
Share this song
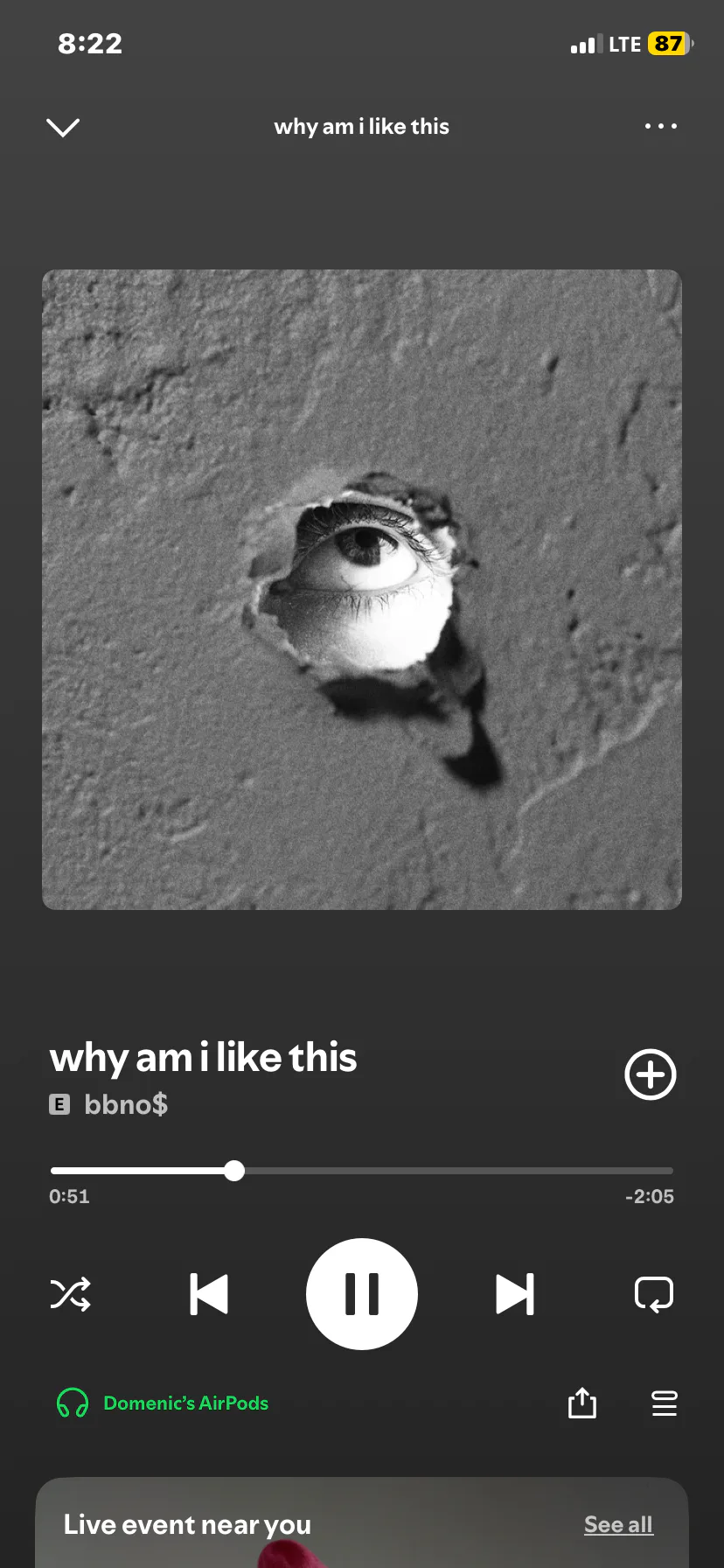(x=581, y=1403)
